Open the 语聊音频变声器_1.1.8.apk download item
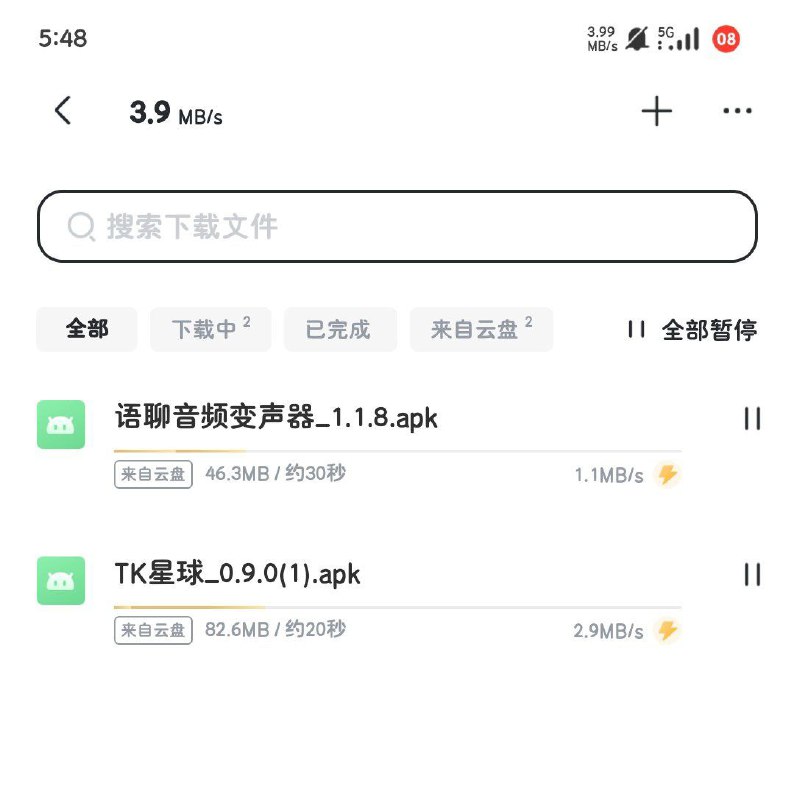This screenshot has width=794, height=800. [x=277, y=418]
